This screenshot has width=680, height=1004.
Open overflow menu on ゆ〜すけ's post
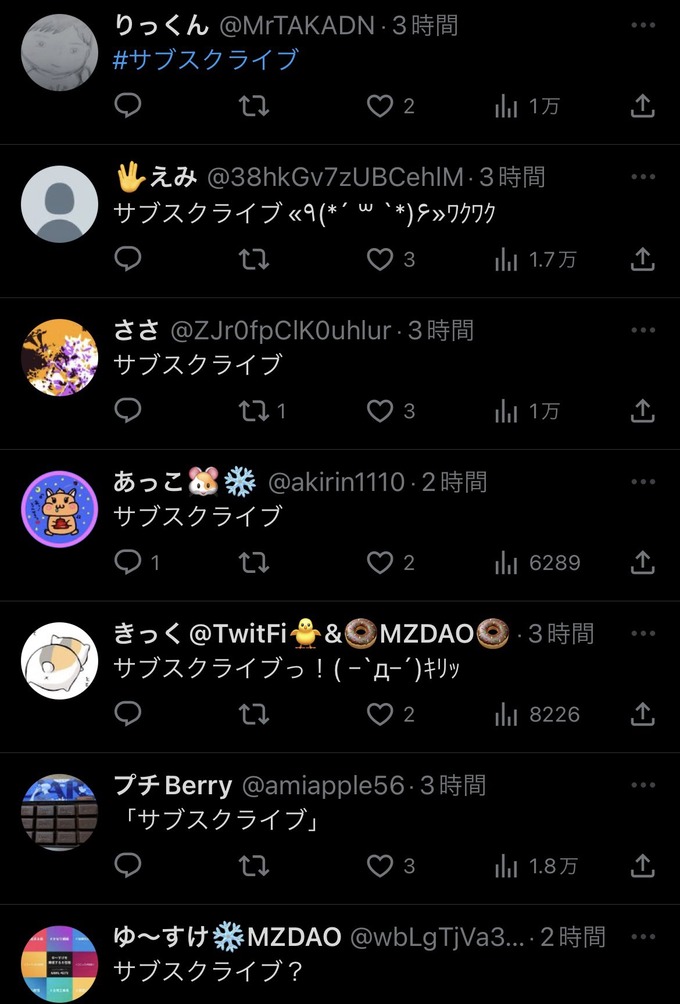coord(643,937)
